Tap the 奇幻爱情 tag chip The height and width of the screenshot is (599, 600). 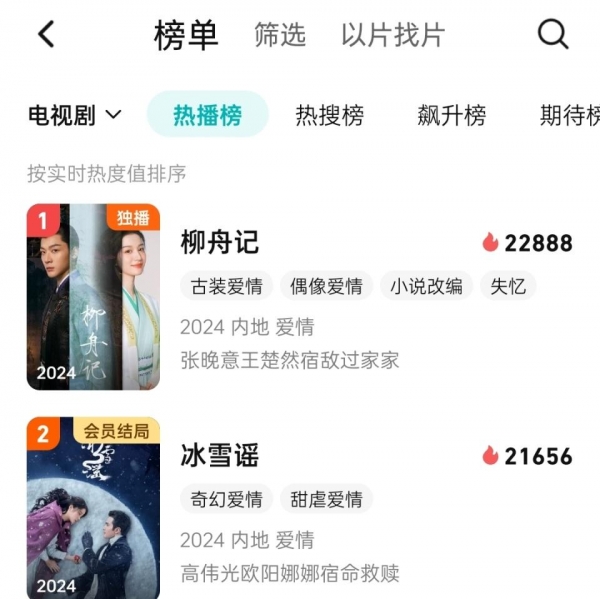(x=226, y=499)
